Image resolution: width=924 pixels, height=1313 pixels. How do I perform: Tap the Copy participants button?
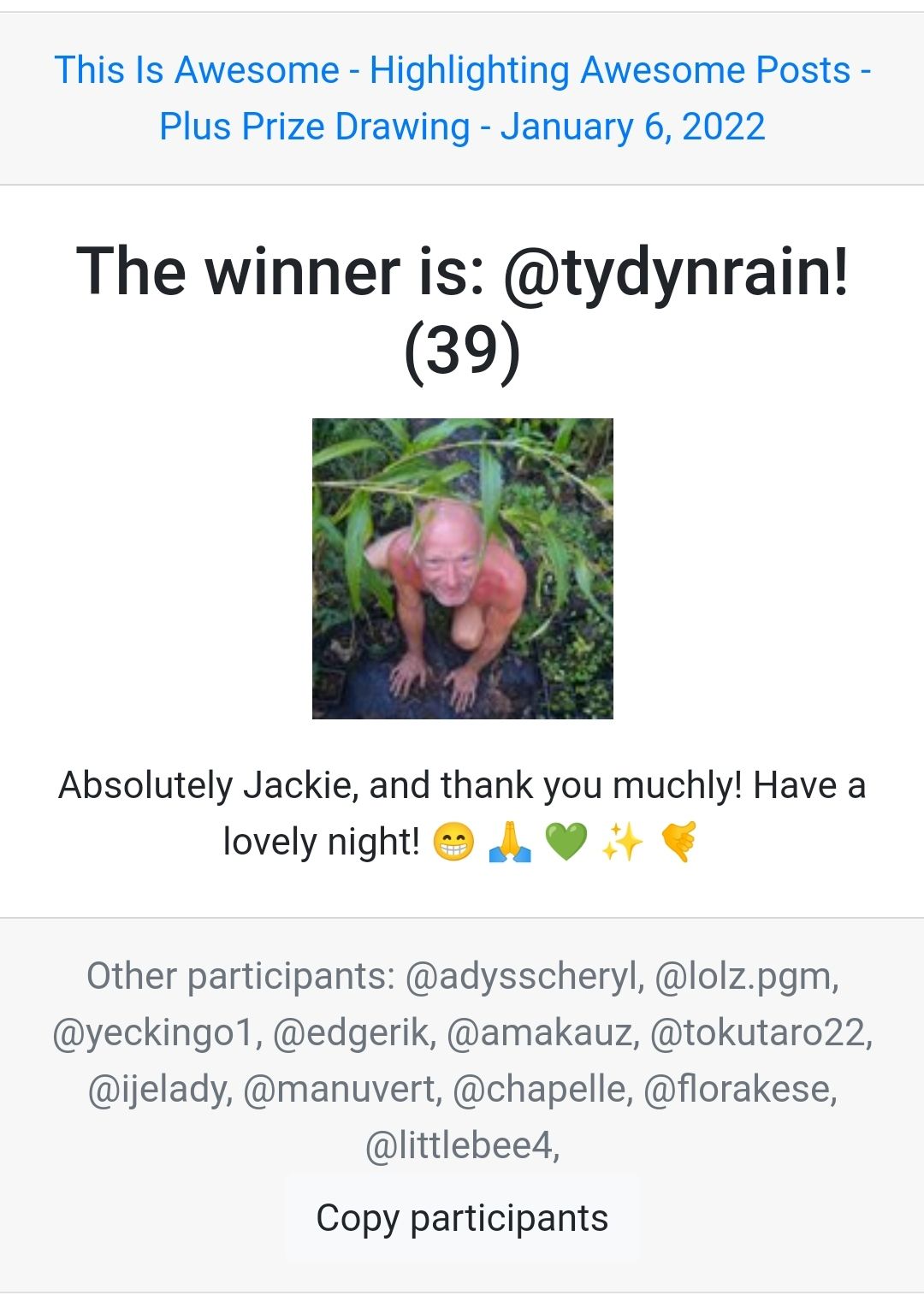coord(462,1218)
